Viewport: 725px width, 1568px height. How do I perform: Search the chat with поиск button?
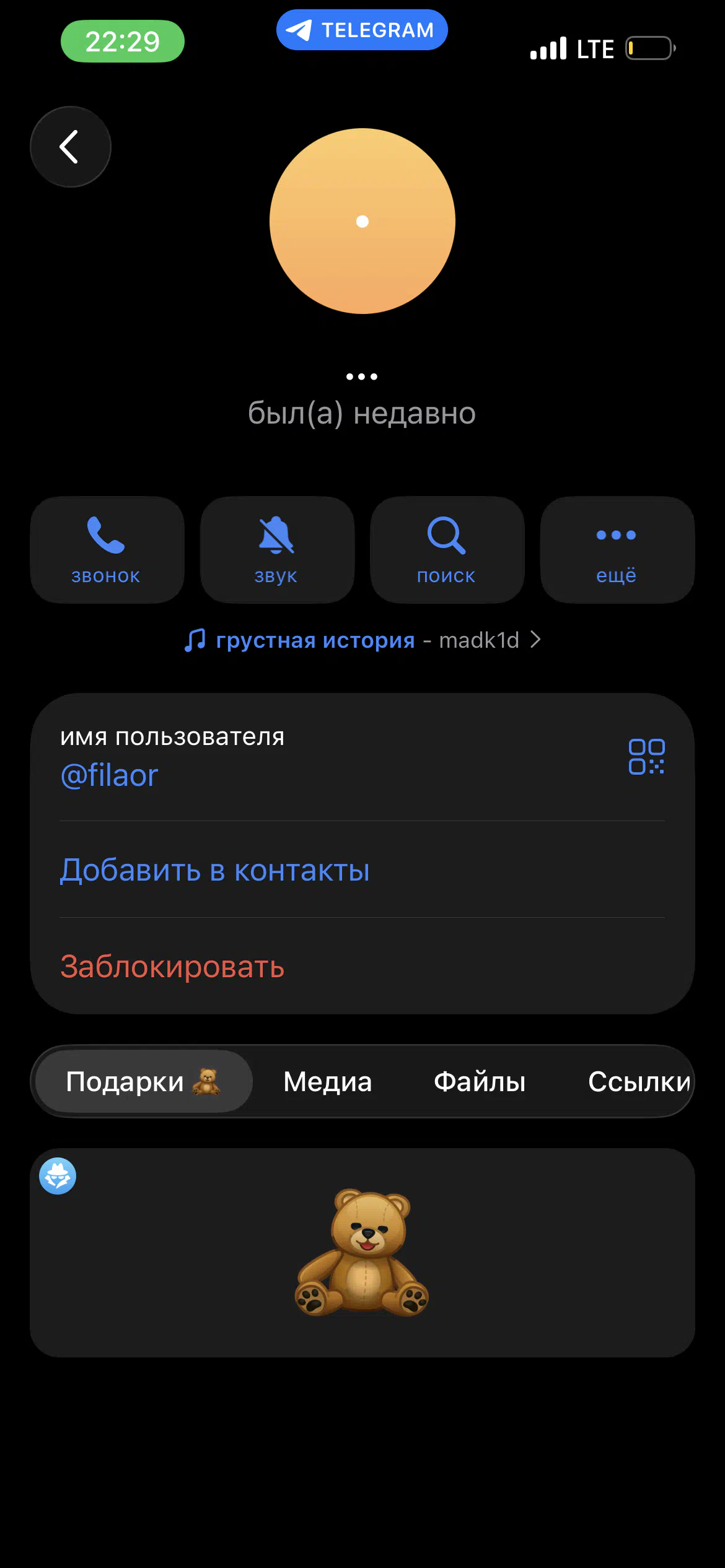[447, 549]
